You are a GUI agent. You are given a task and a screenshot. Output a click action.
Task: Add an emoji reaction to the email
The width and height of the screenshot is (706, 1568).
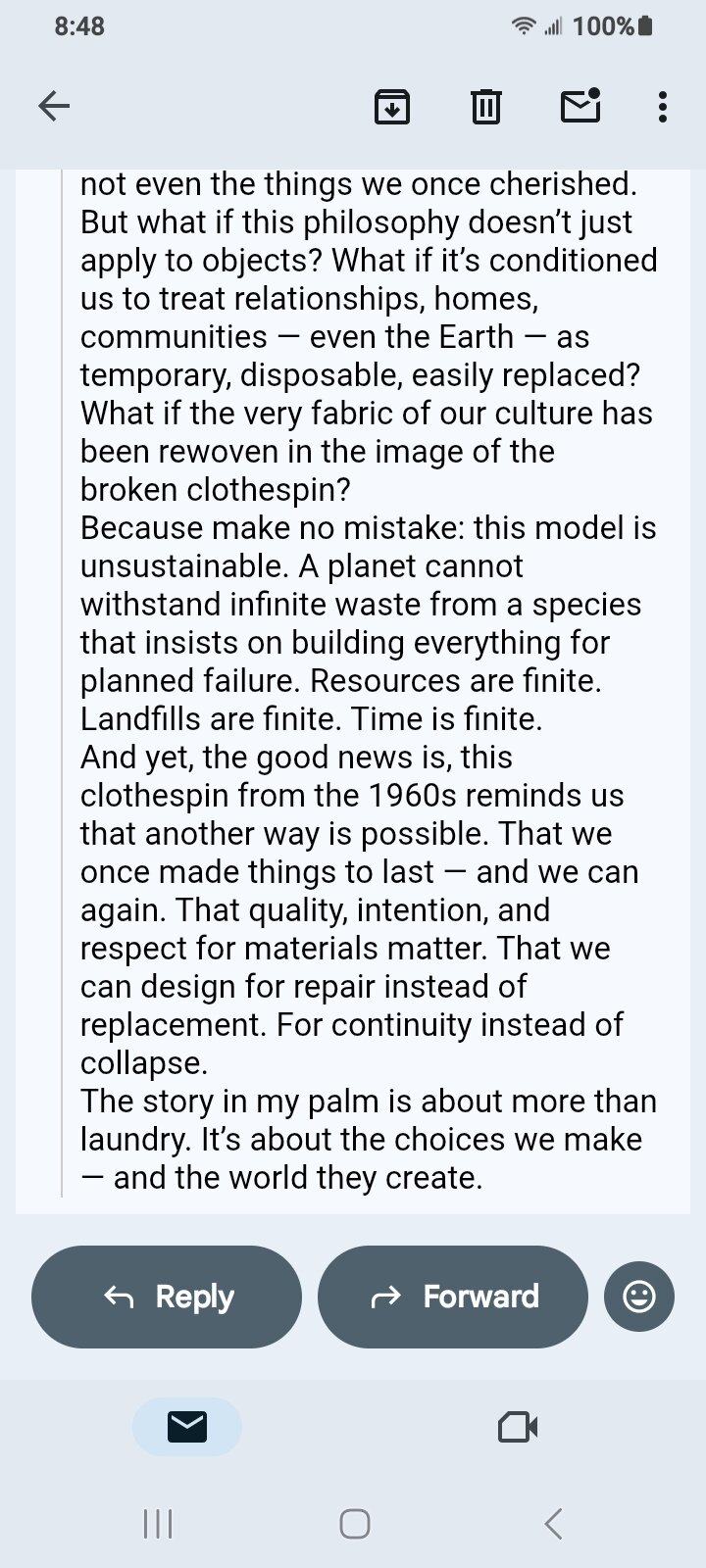tap(638, 1297)
